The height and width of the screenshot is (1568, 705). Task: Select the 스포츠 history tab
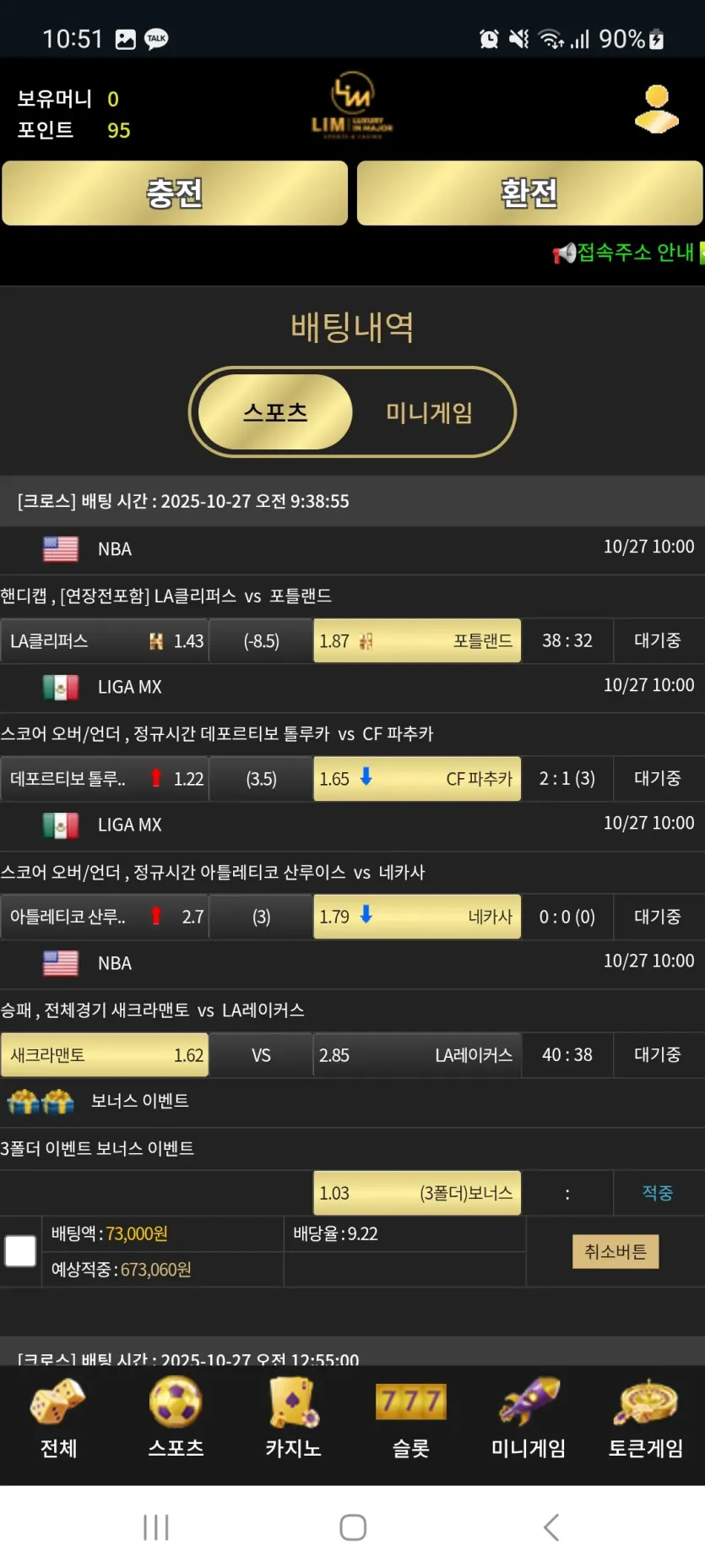(x=275, y=412)
